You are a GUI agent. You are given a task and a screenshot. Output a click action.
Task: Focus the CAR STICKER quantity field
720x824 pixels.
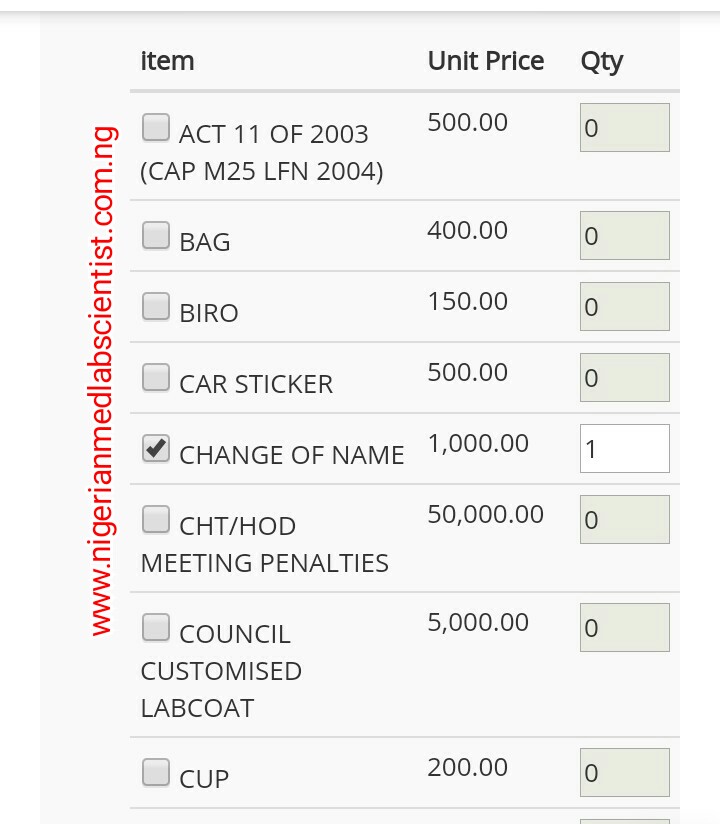(x=624, y=377)
